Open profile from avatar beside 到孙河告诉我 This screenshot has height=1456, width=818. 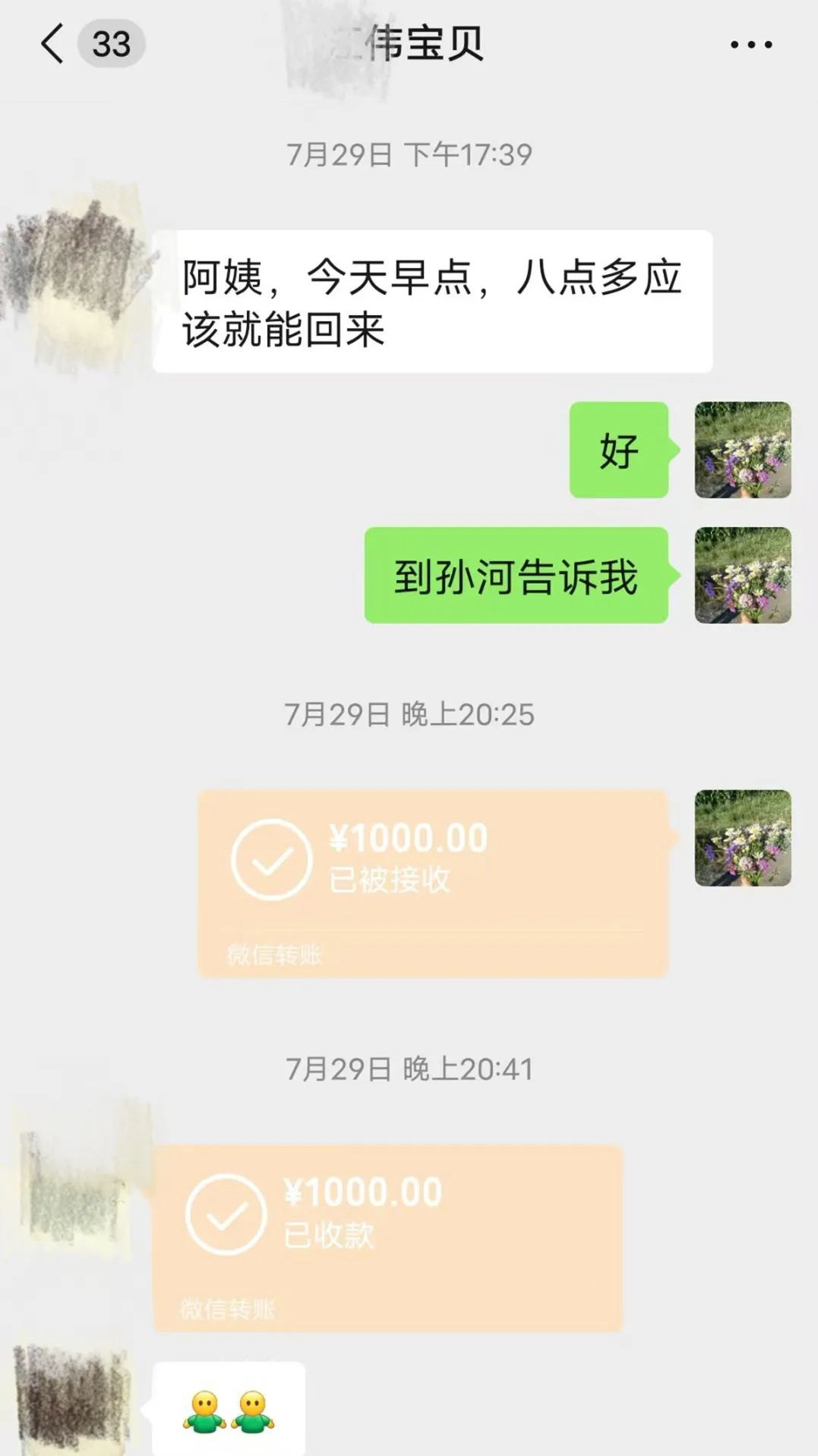point(742,575)
